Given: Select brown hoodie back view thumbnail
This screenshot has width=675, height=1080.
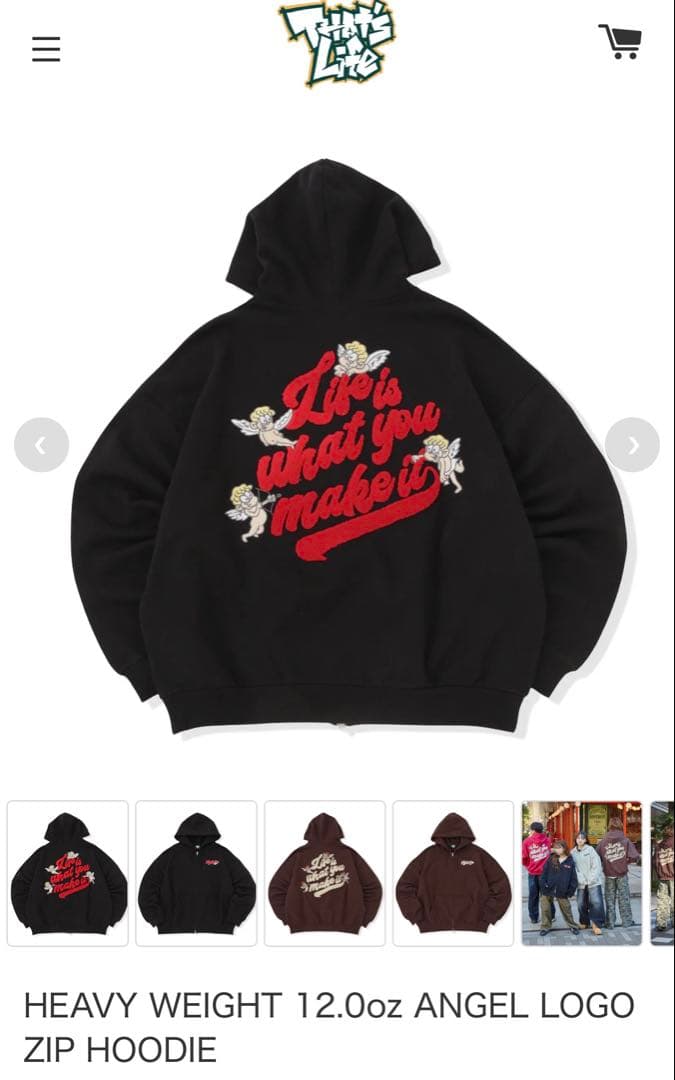Looking at the screenshot, I should 324,873.
